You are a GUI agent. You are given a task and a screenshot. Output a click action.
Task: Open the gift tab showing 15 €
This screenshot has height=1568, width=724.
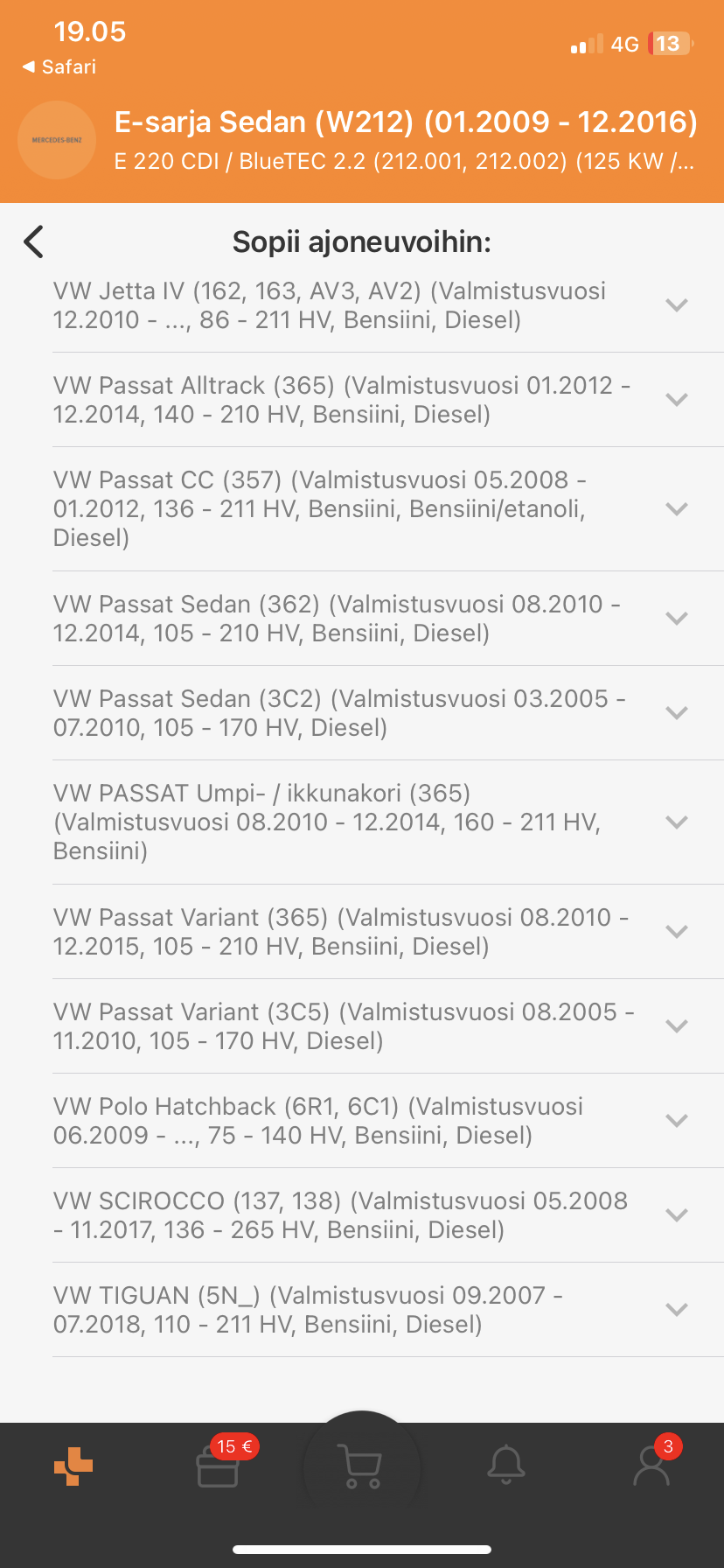[x=218, y=1466]
